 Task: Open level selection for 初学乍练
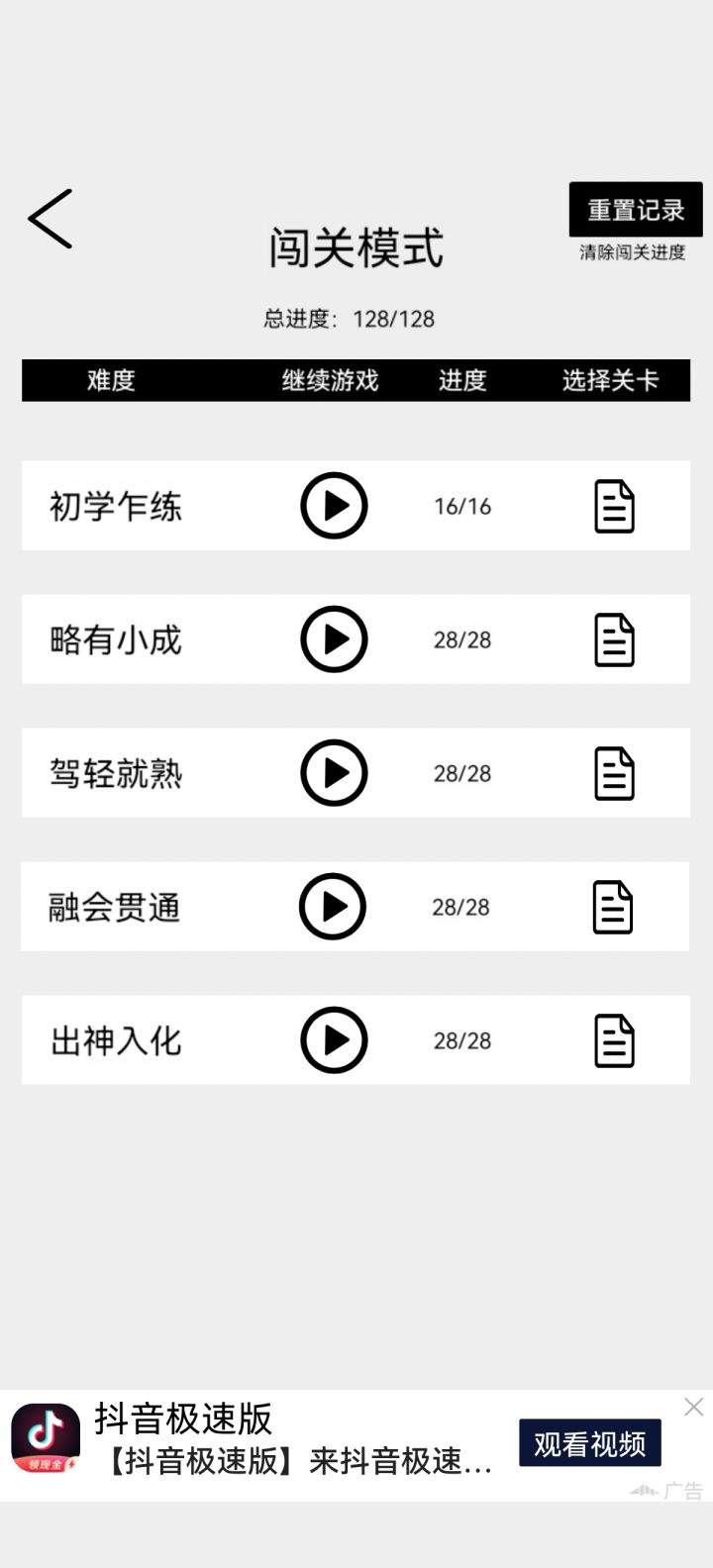[x=614, y=506]
